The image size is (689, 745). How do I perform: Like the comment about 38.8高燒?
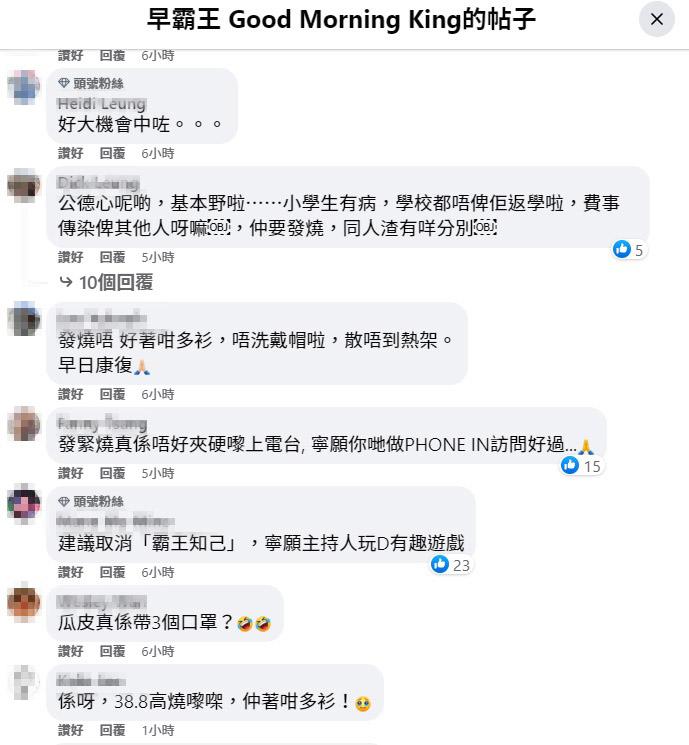tap(70, 730)
